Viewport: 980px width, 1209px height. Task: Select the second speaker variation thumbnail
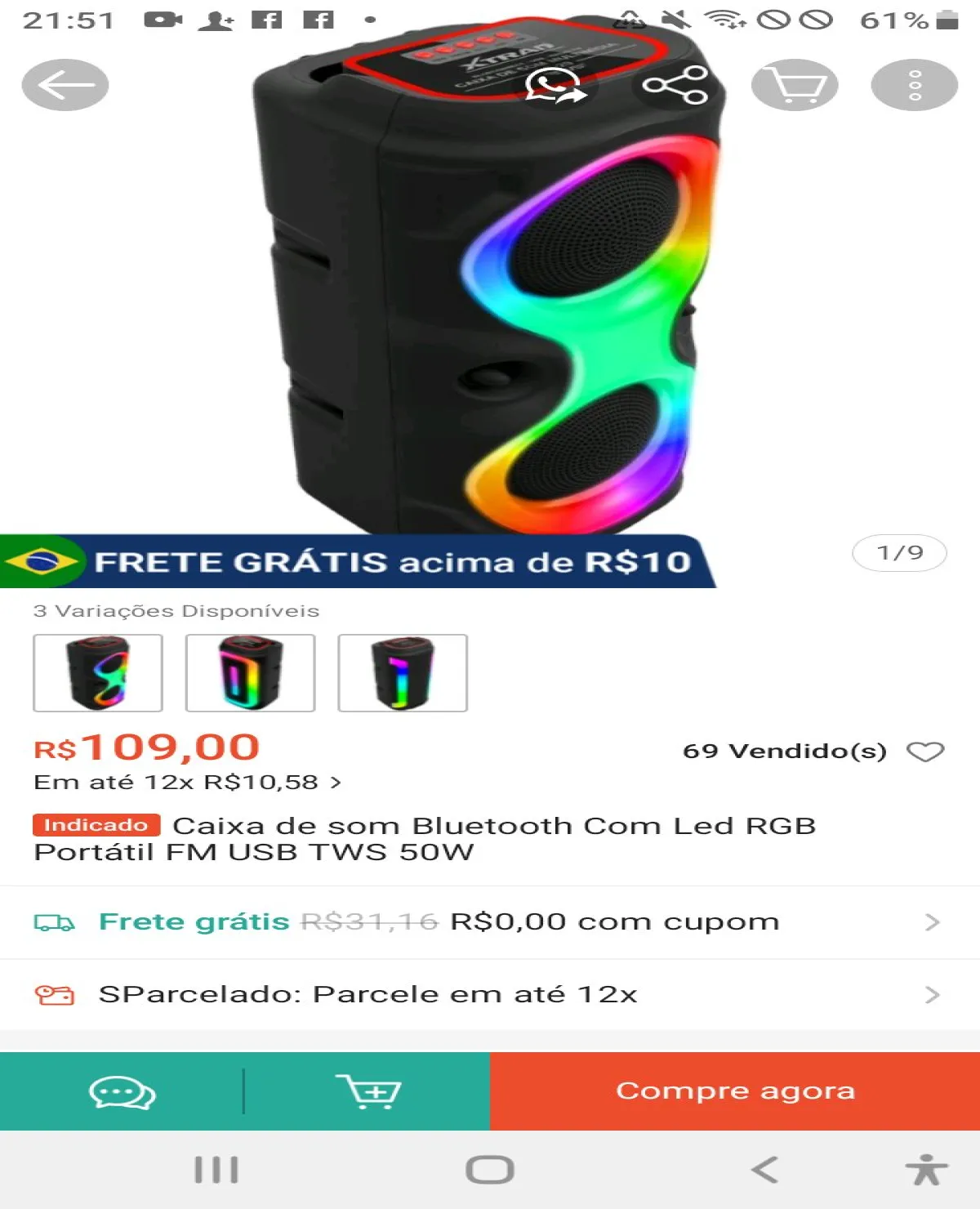[250, 672]
